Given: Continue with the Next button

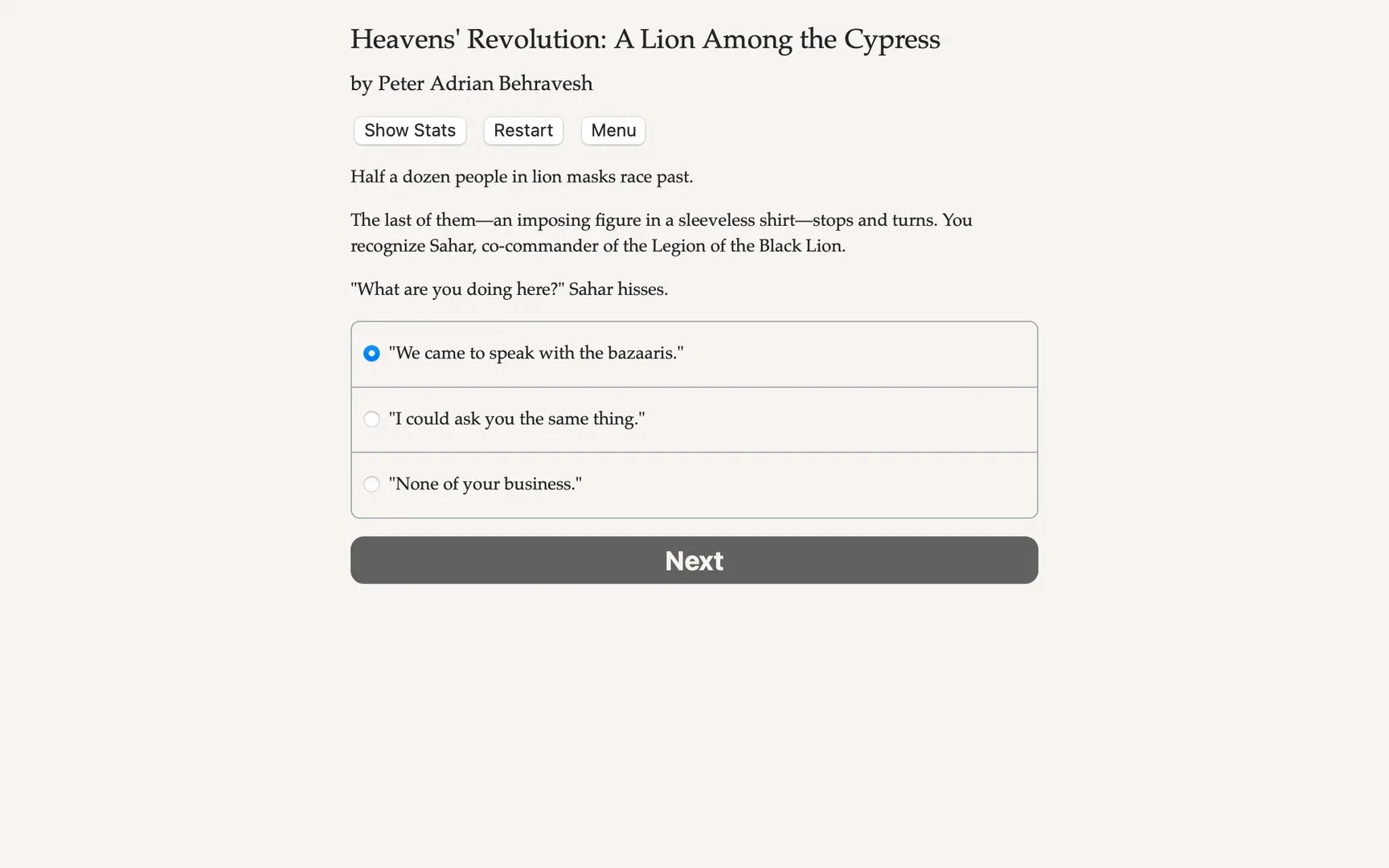Looking at the screenshot, I should pos(694,560).
